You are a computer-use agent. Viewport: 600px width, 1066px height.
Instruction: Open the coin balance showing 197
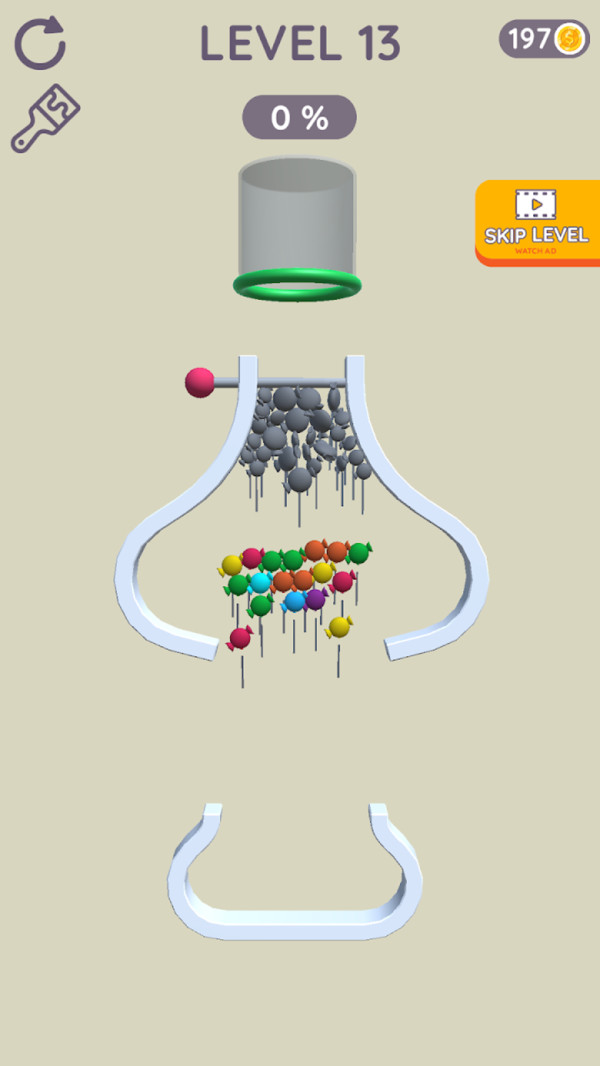click(543, 40)
